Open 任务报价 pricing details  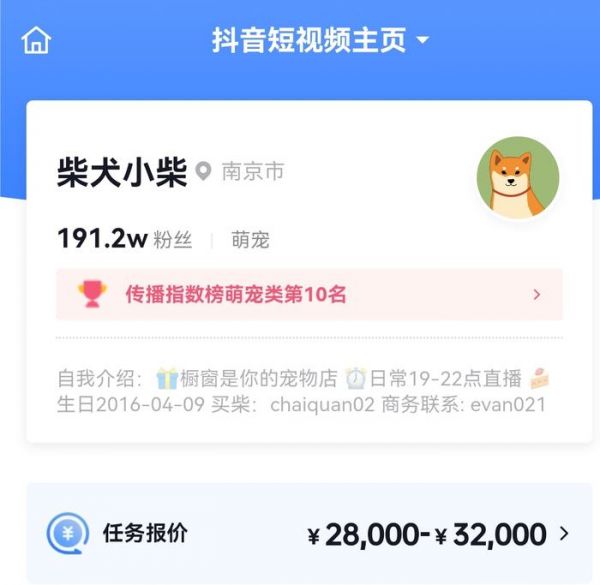[x=309, y=534]
